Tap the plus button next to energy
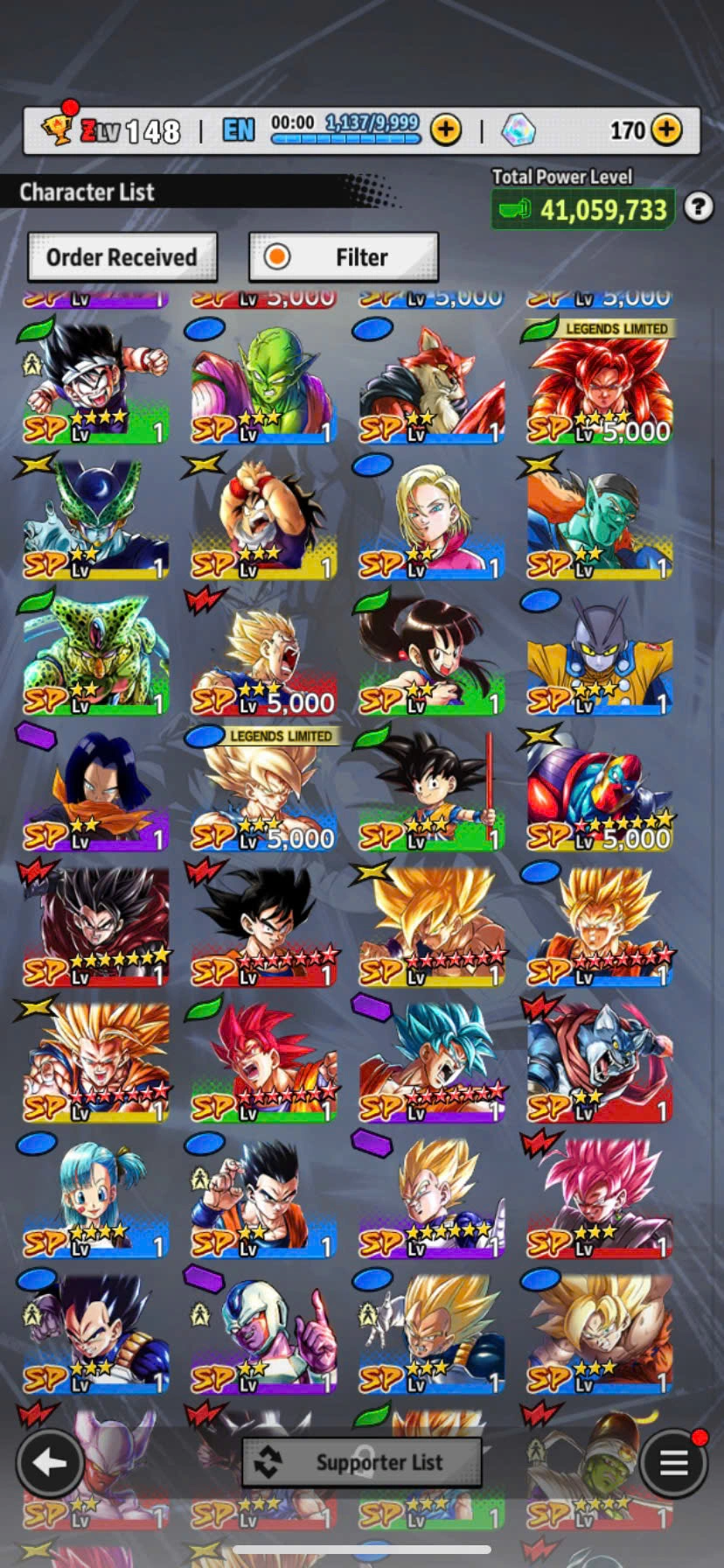724x1568 pixels. (446, 130)
